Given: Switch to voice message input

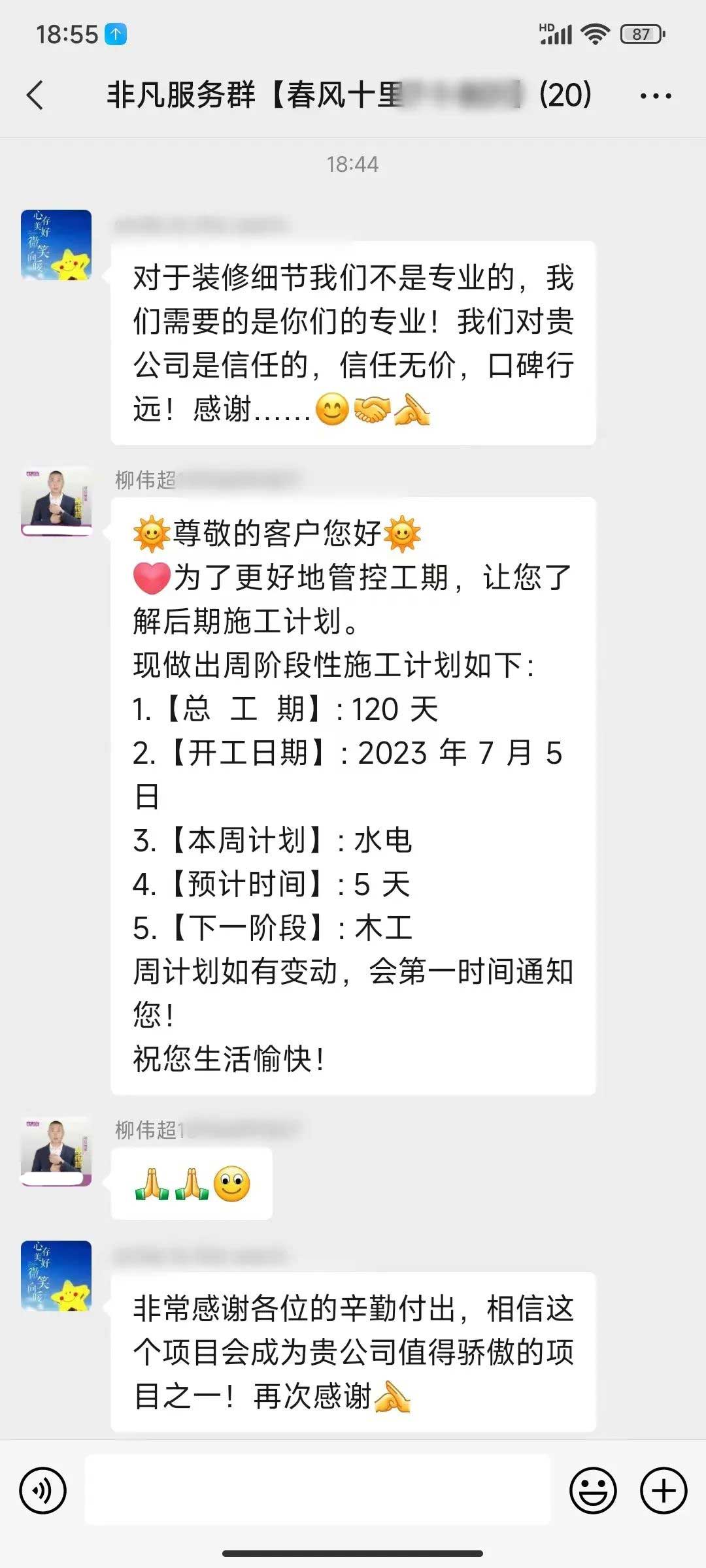Looking at the screenshot, I should [x=43, y=1490].
